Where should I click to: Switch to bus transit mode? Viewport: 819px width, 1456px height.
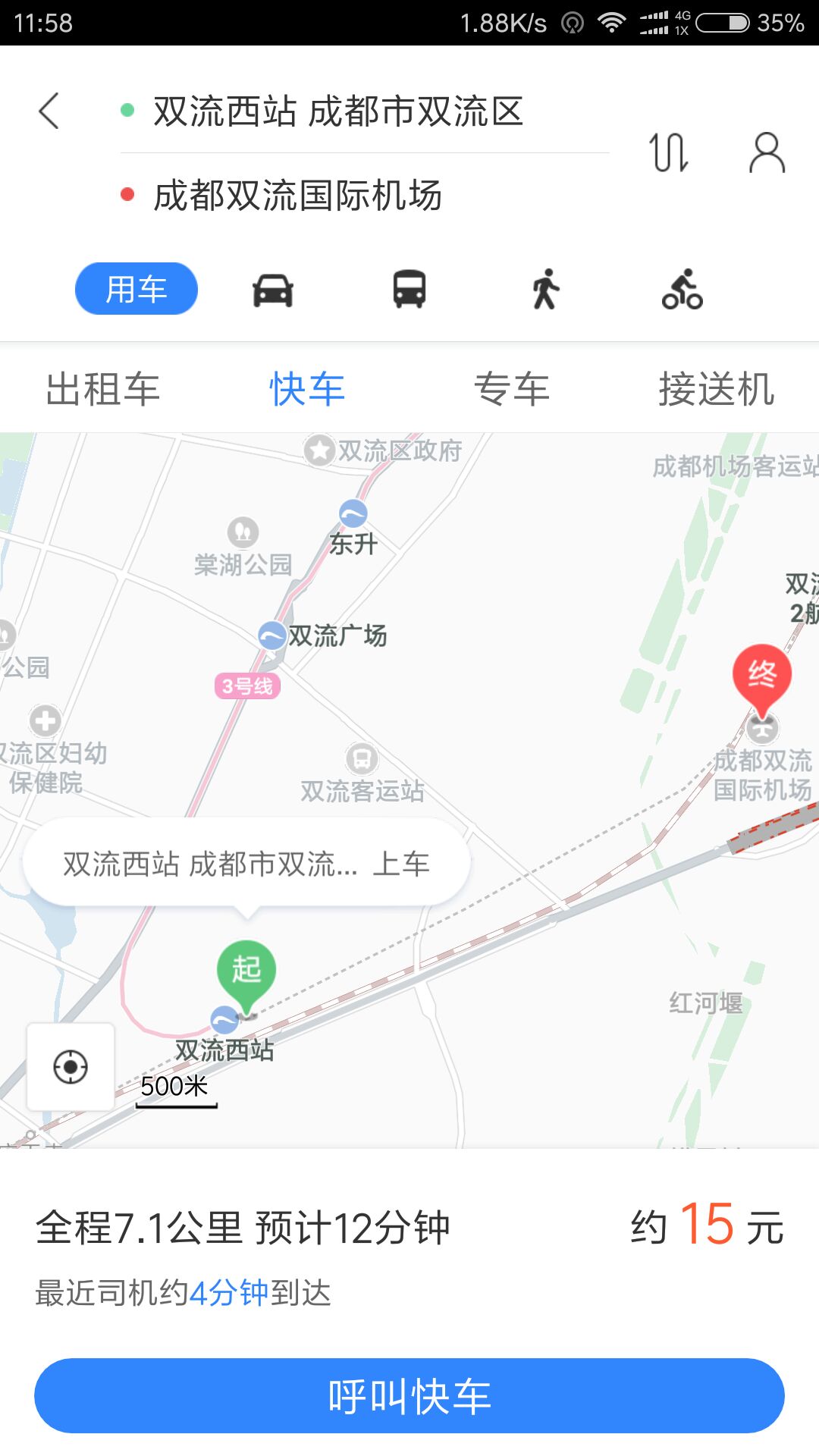point(409,290)
